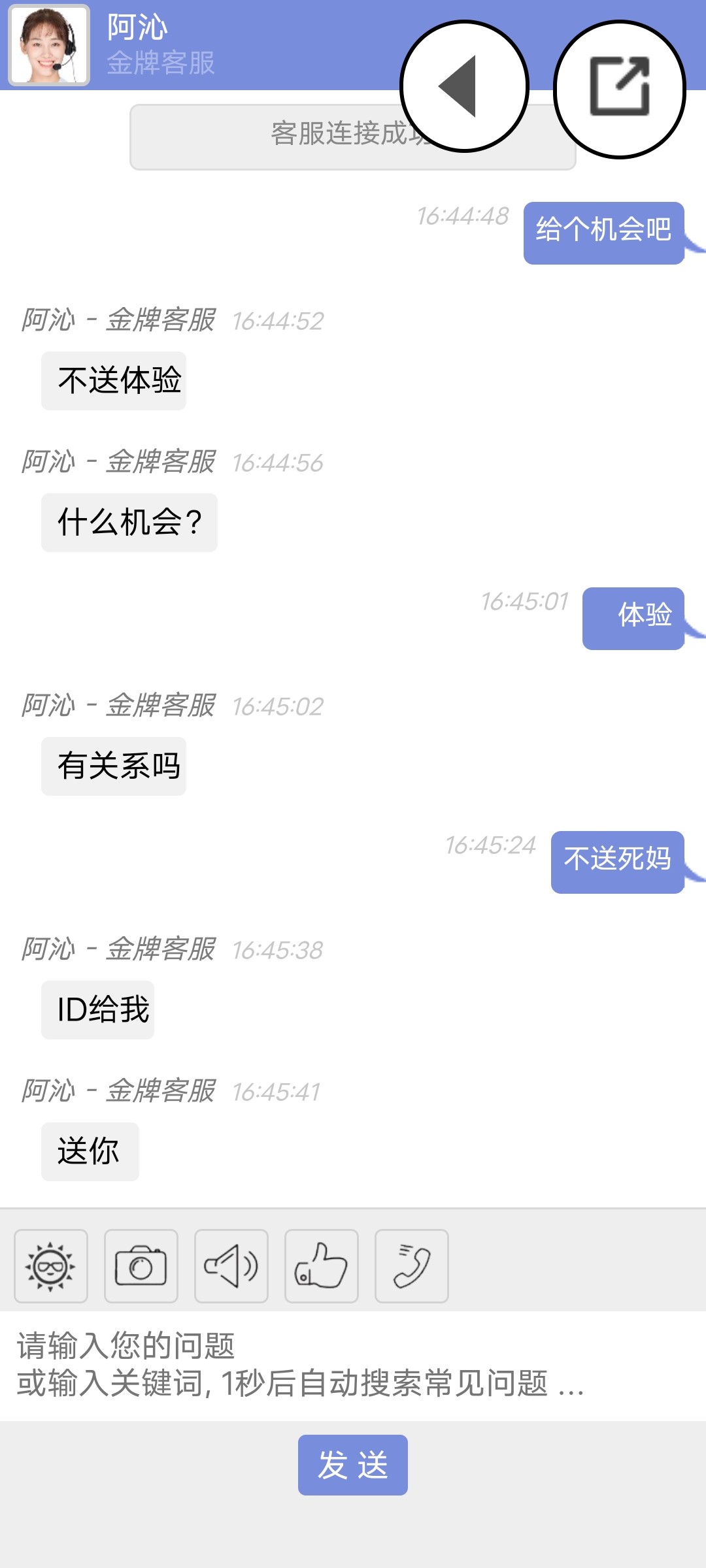Tap the back arrow circle button
Viewport: 706px width, 1568px height.
tap(464, 86)
